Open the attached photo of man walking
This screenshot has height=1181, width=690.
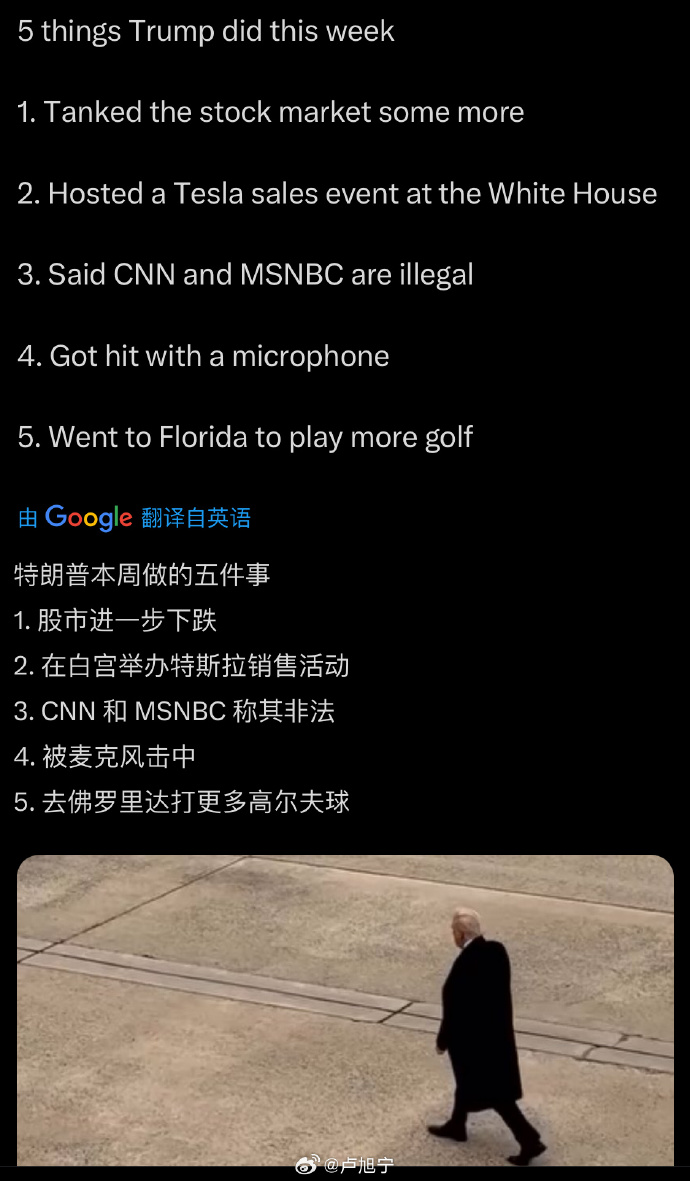click(345, 1010)
